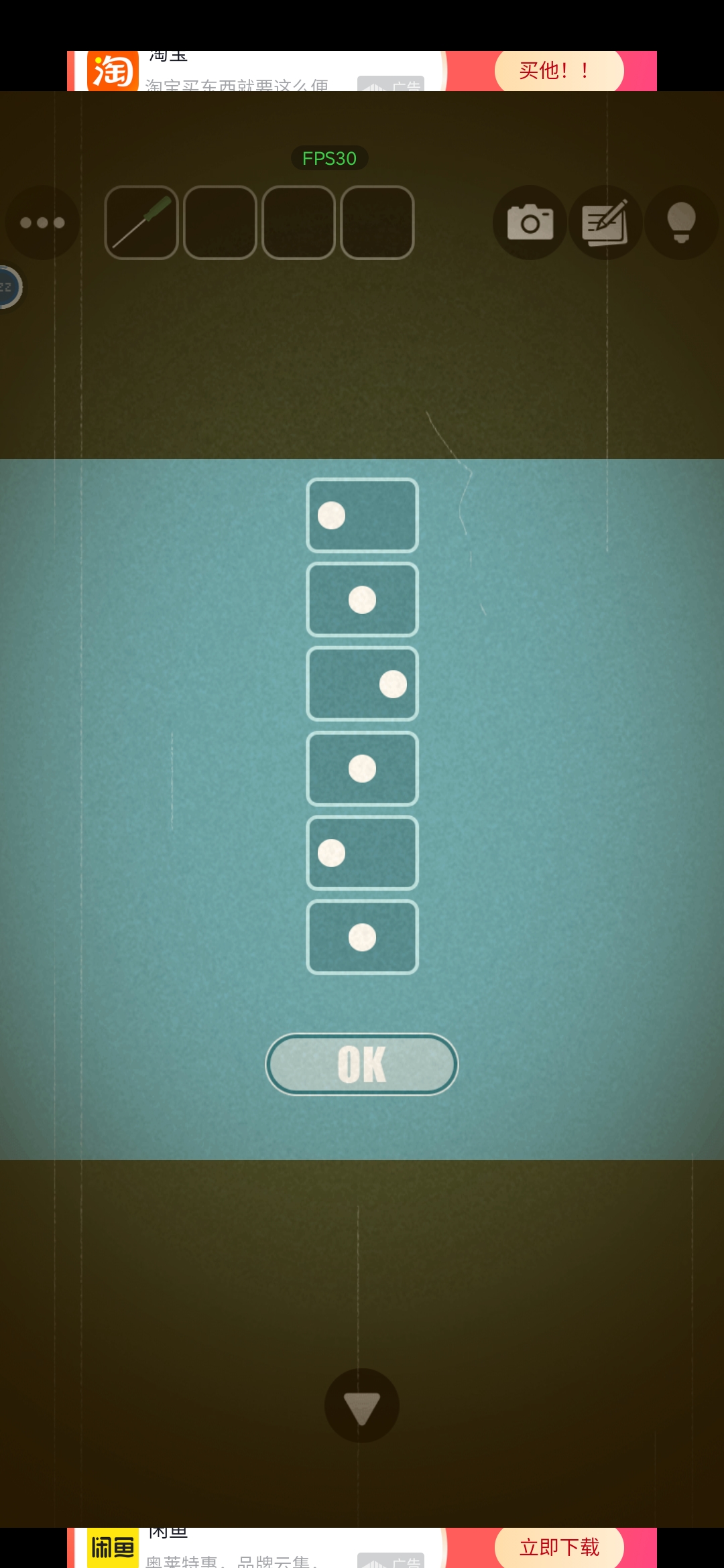The height and width of the screenshot is (1568, 724).
Task: Take a screenshot with camera icon
Action: 530,222
